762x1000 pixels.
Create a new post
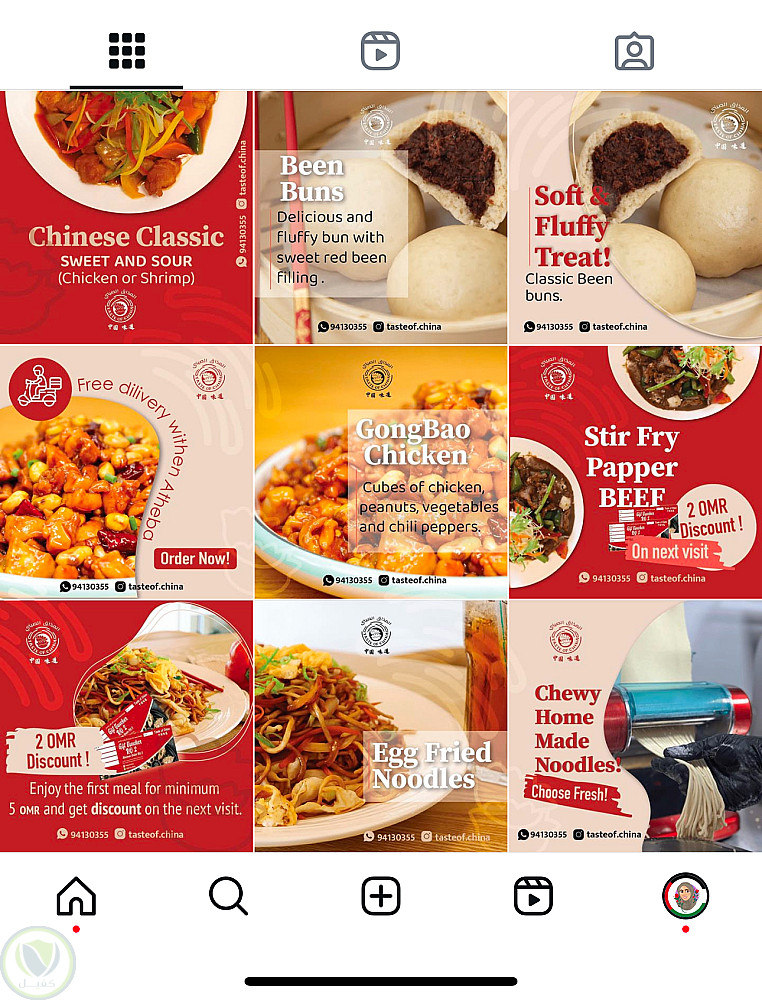(x=381, y=896)
